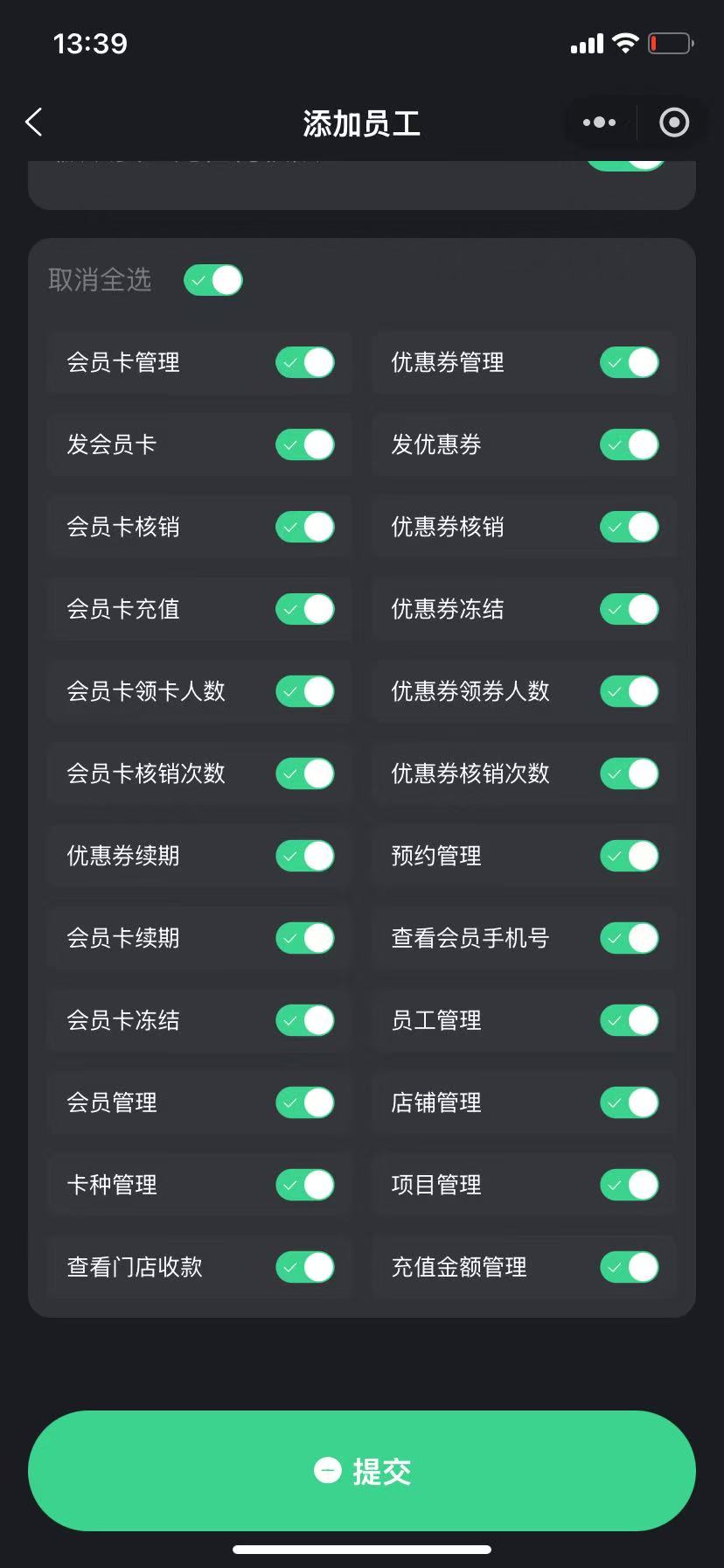The image size is (724, 1568).
Task: Switch off 店铺管理
Action: point(630,1102)
